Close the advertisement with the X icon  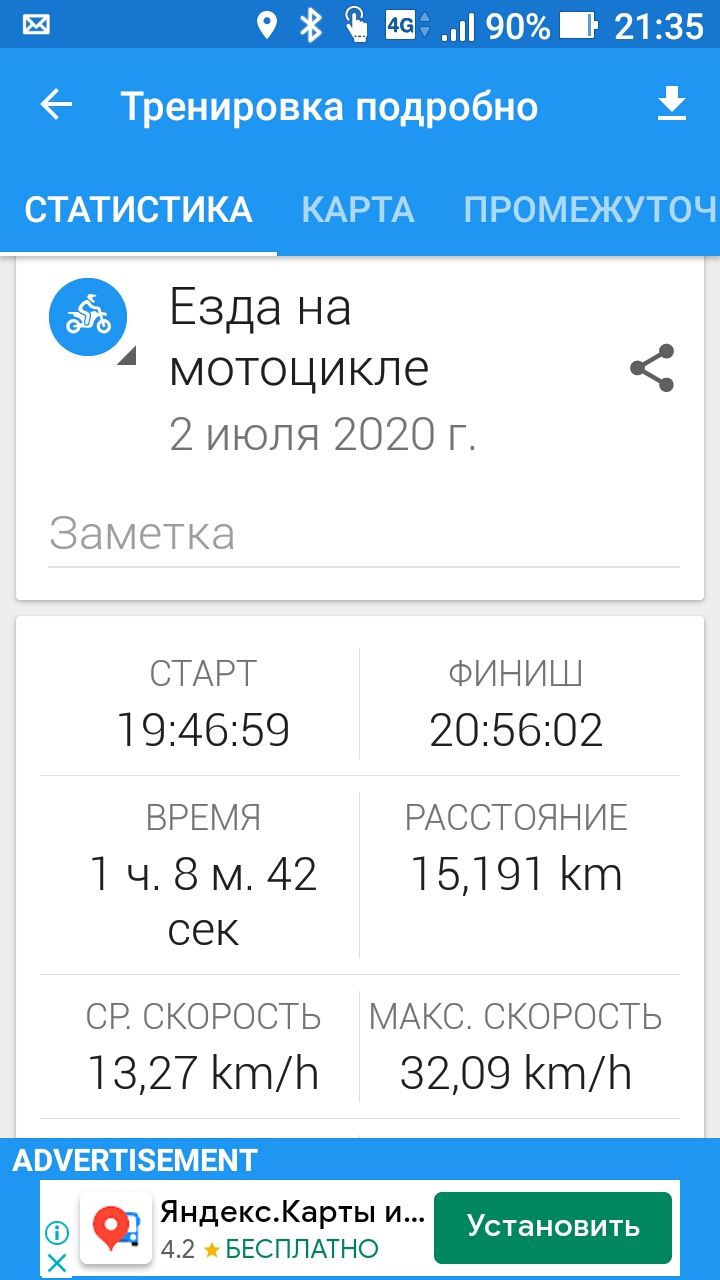click(58, 1262)
